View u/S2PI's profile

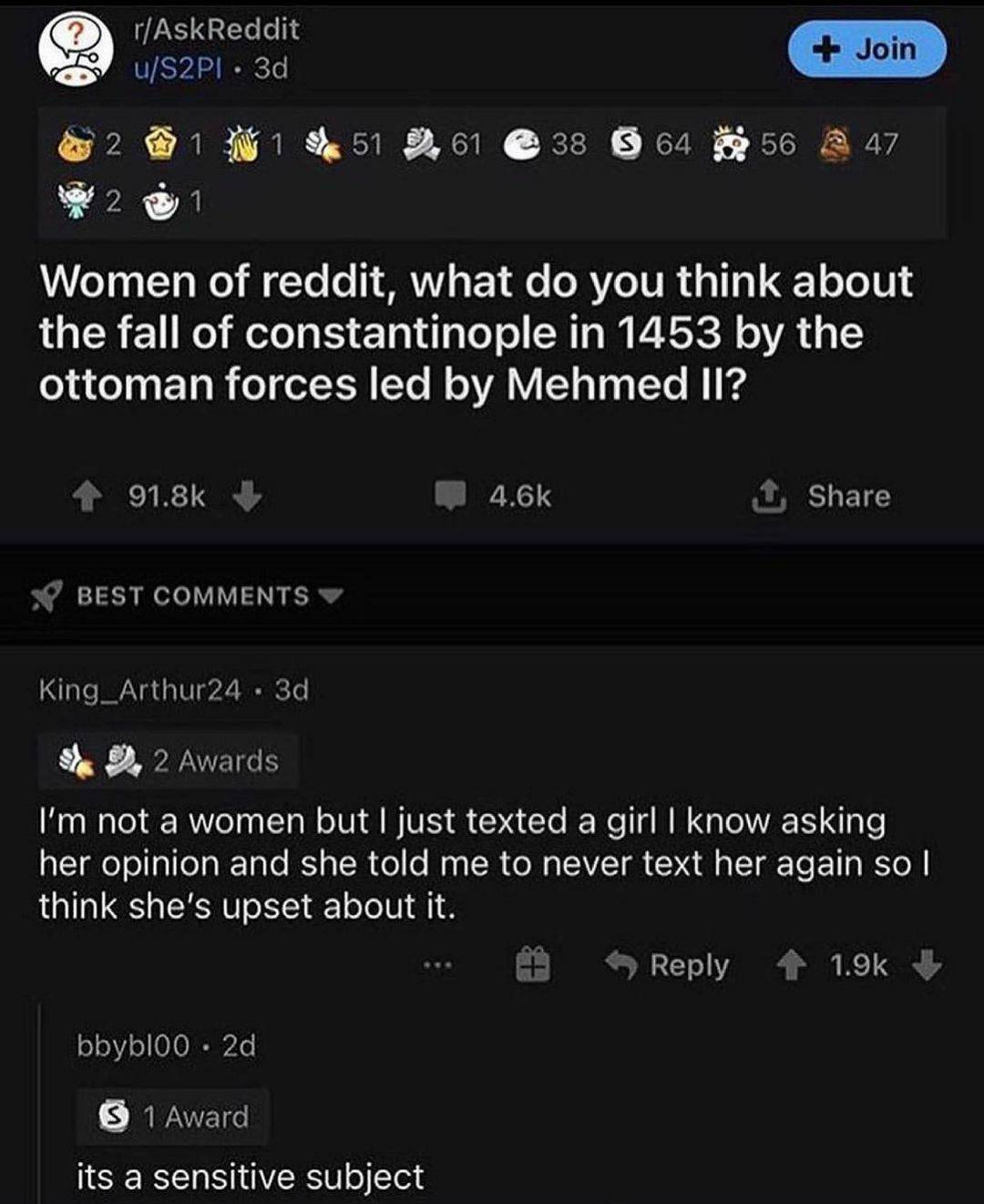point(179,68)
